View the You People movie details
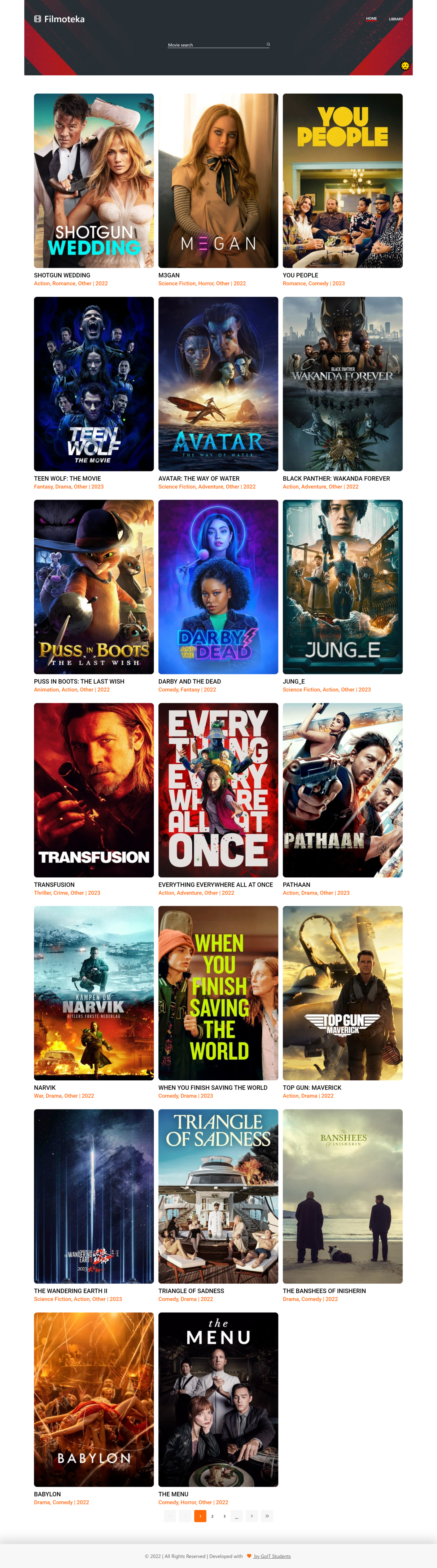This screenshot has height=1568, width=437. (342, 181)
